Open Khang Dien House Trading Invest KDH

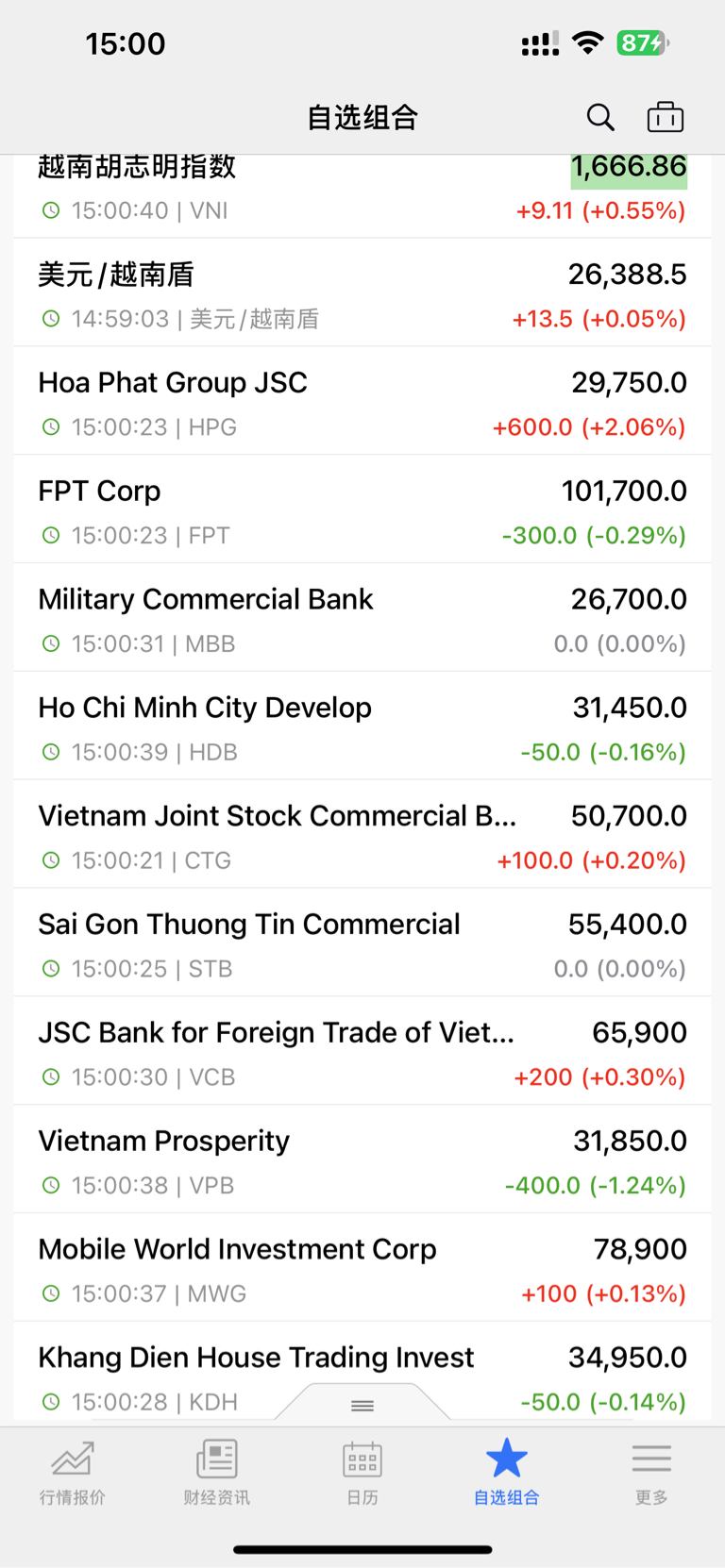[362, 1375]
